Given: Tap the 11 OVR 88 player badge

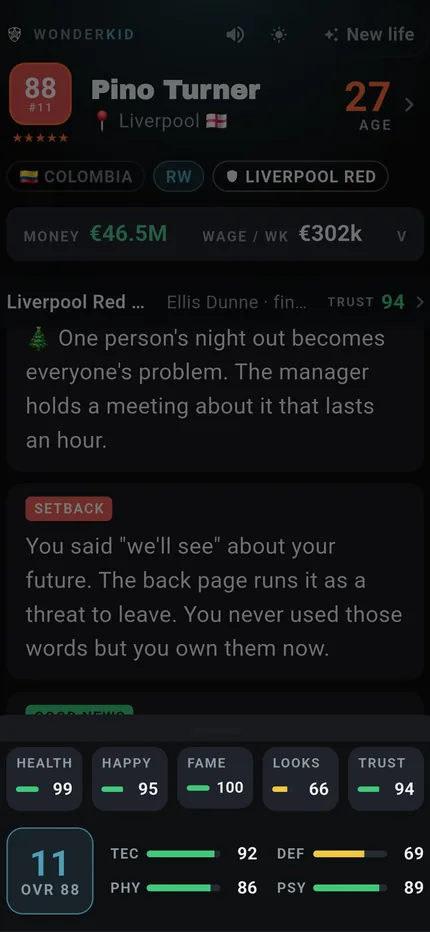Looking at the screenshot, I should [x=50, y=871].
